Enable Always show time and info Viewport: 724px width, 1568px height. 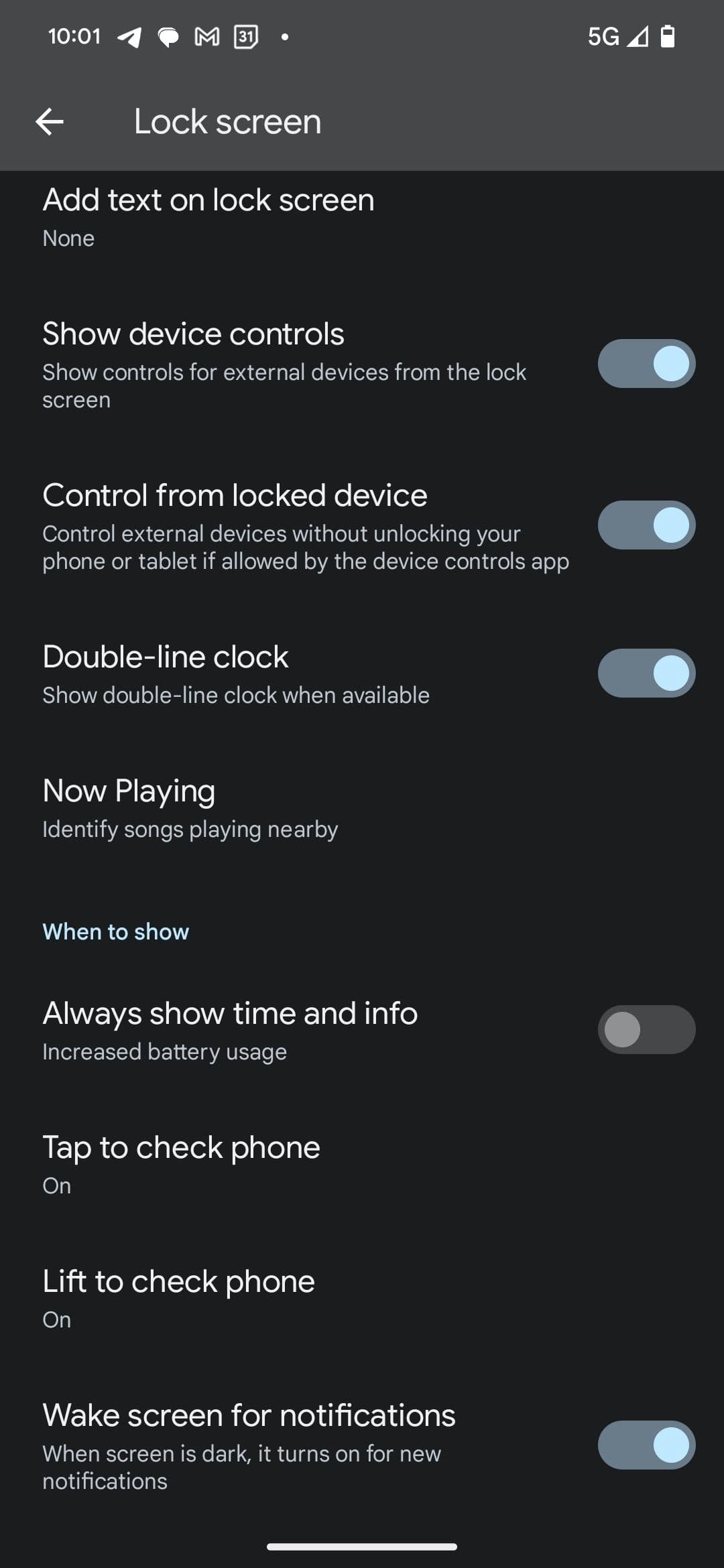pos(646,1029)
